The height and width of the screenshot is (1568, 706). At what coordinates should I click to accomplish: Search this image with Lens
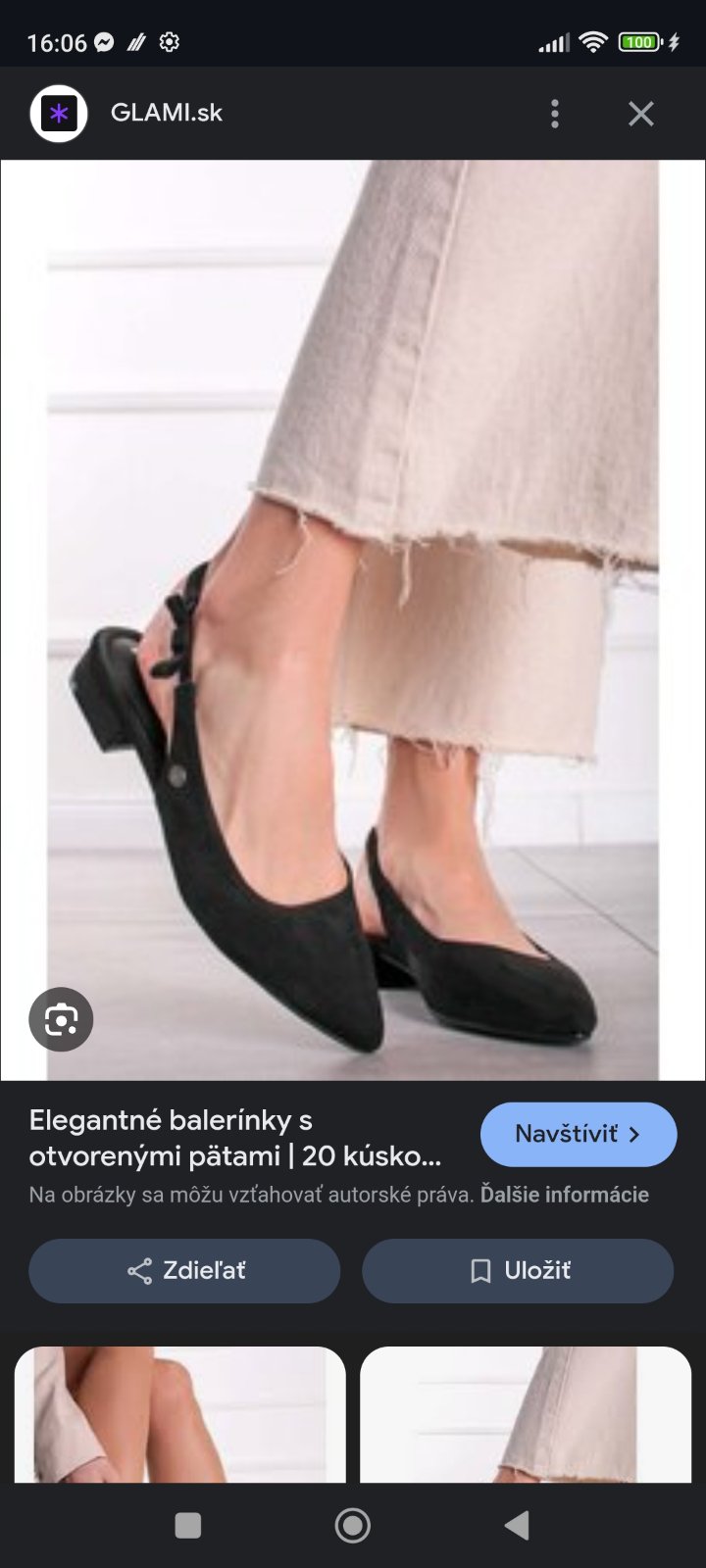click(x=61, y=1019)
